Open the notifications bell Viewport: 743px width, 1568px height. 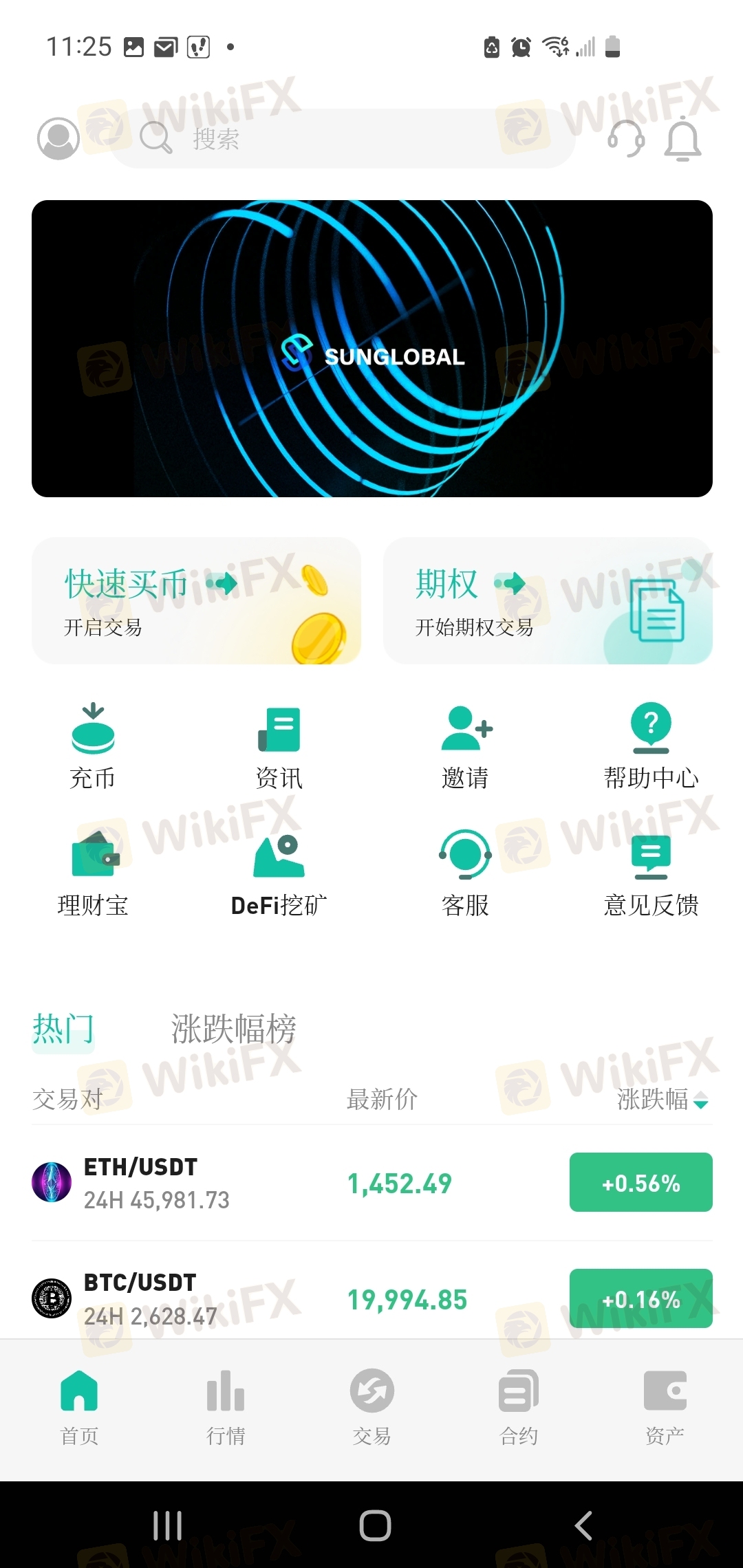click(682, 140)
